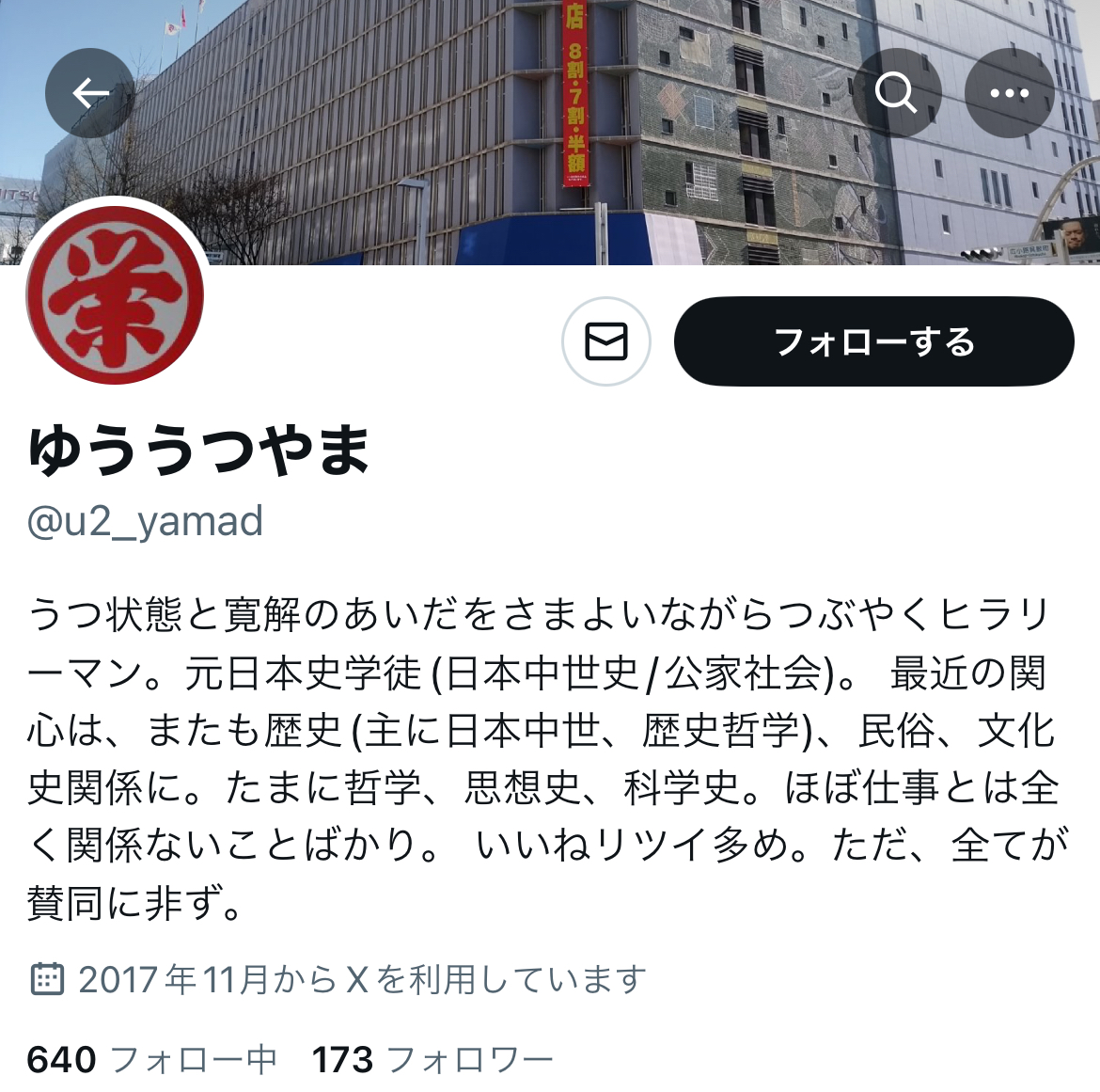This screenshot has height=1092, width=1100.
Task: Go back using the arrow button
Action: coord(90,93)
